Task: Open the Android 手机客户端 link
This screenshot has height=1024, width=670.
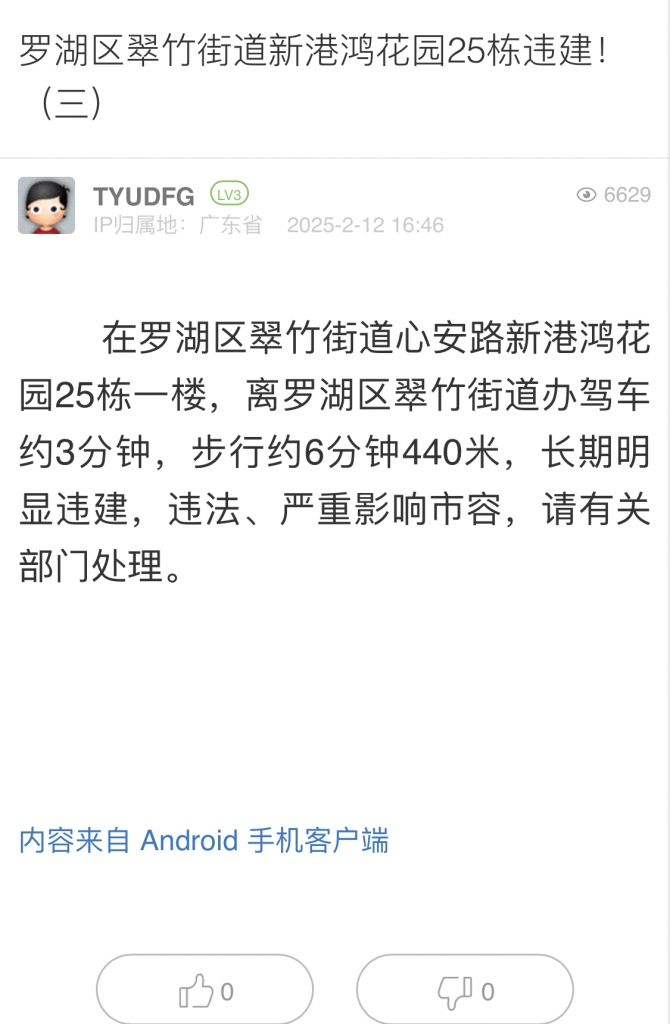Action: [x=264, y=840]
